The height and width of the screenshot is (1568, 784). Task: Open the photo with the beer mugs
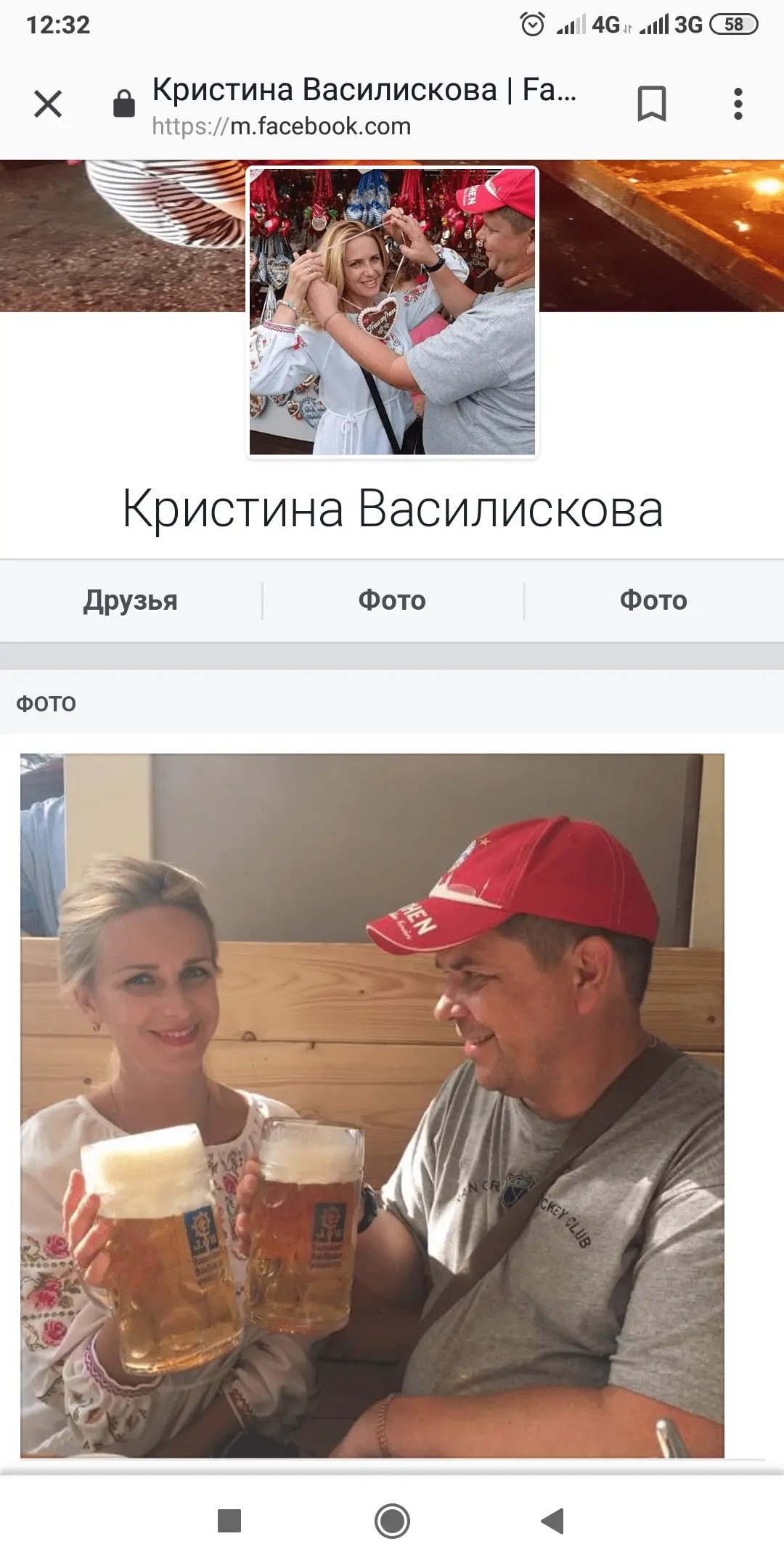[372, 1105]
